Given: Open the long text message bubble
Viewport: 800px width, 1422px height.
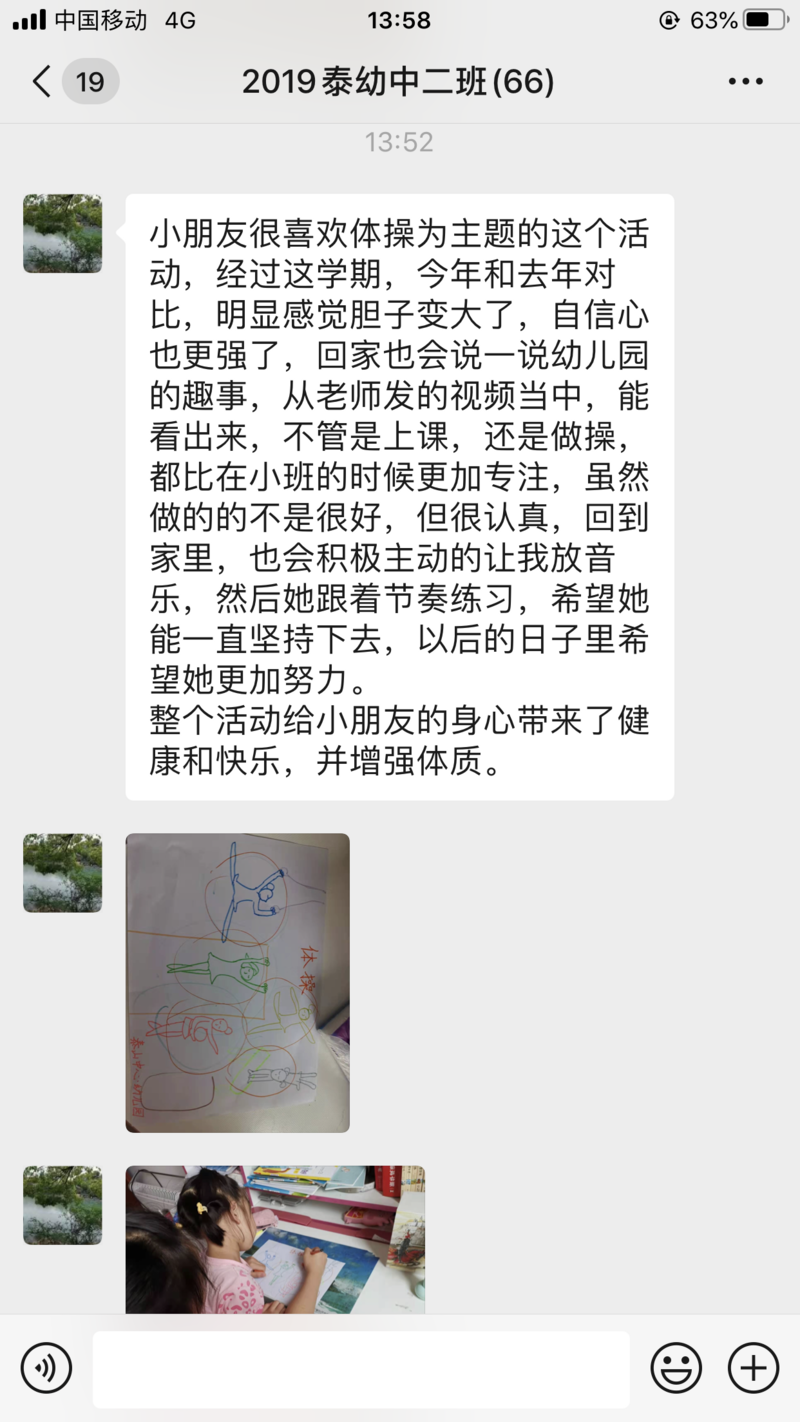Looking at the screenshot, I should 399,496.
